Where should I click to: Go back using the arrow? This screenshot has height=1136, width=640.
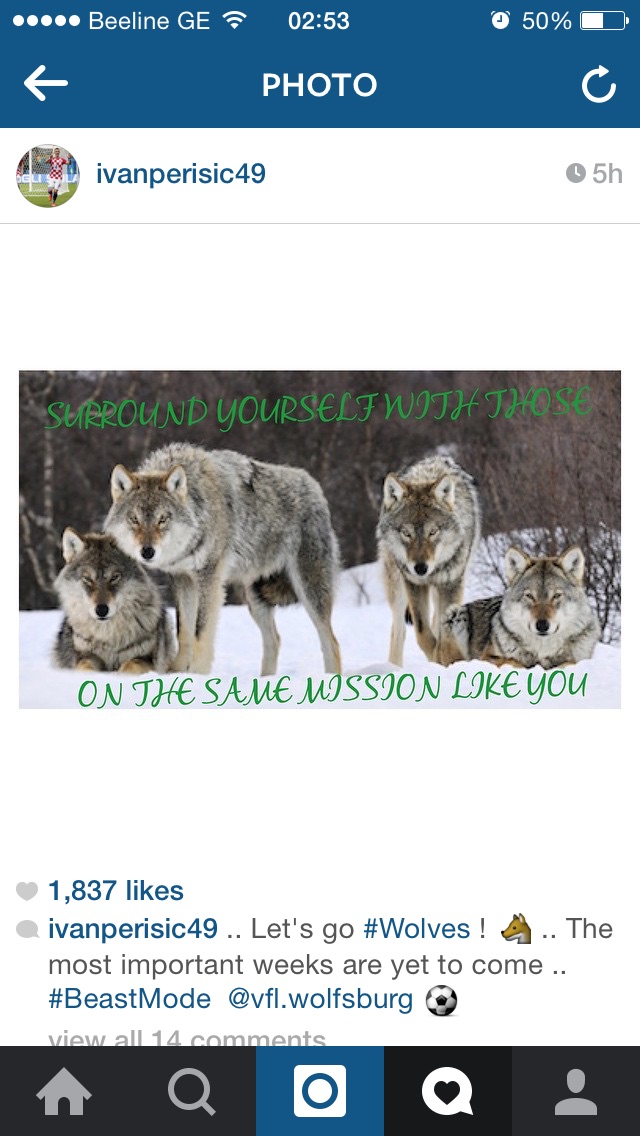point(46,85)
